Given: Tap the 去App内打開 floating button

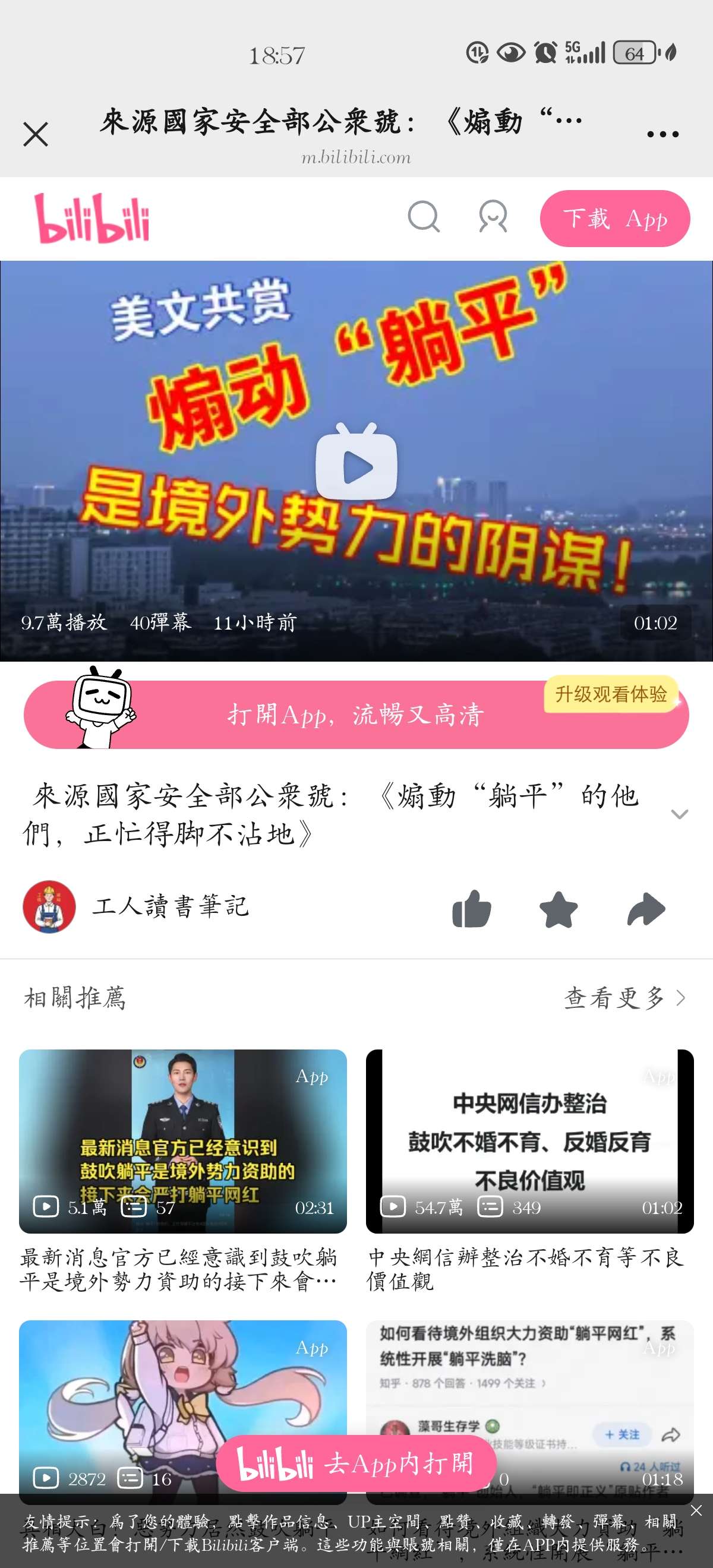Looking at the screenshot, I should coord(356,1464).
